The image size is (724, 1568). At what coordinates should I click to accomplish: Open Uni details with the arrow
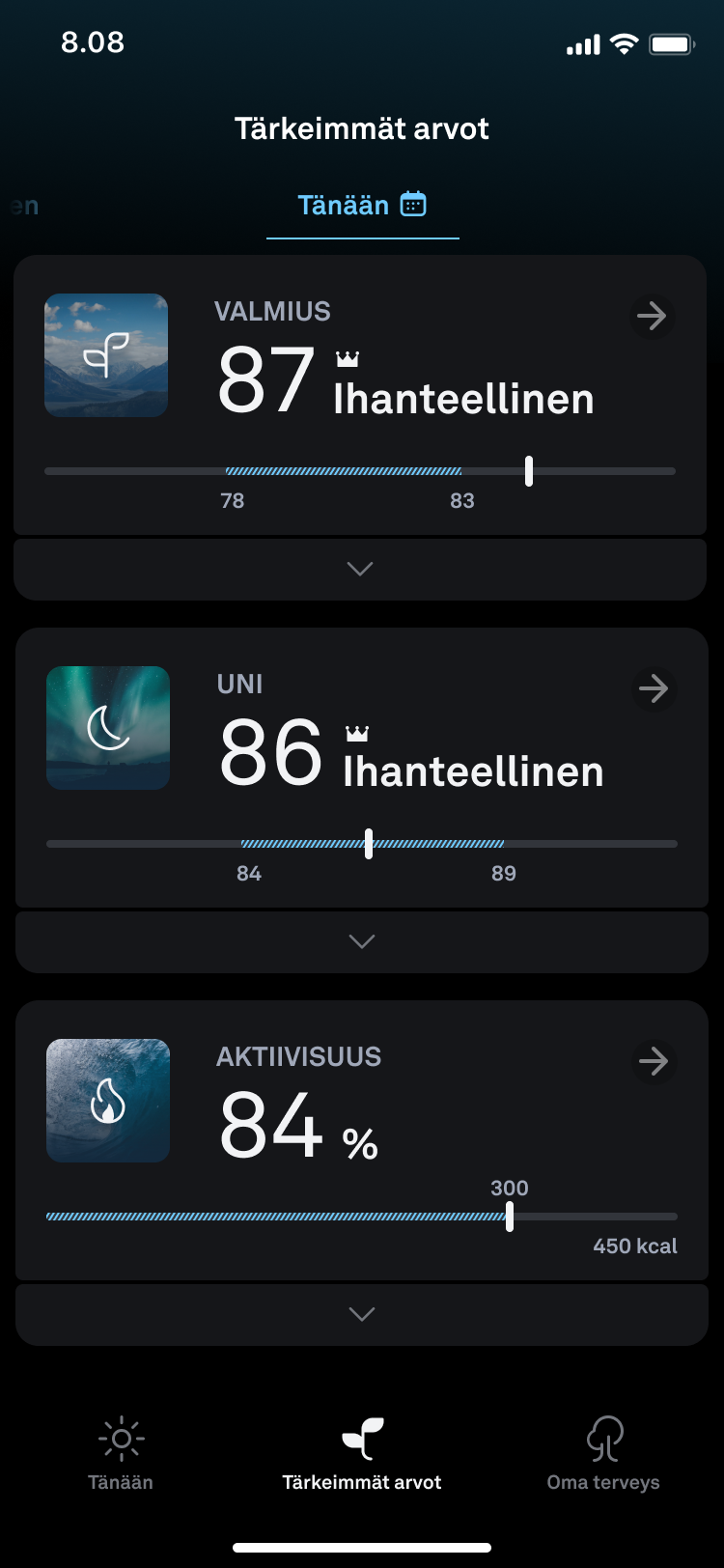(654, 688)
